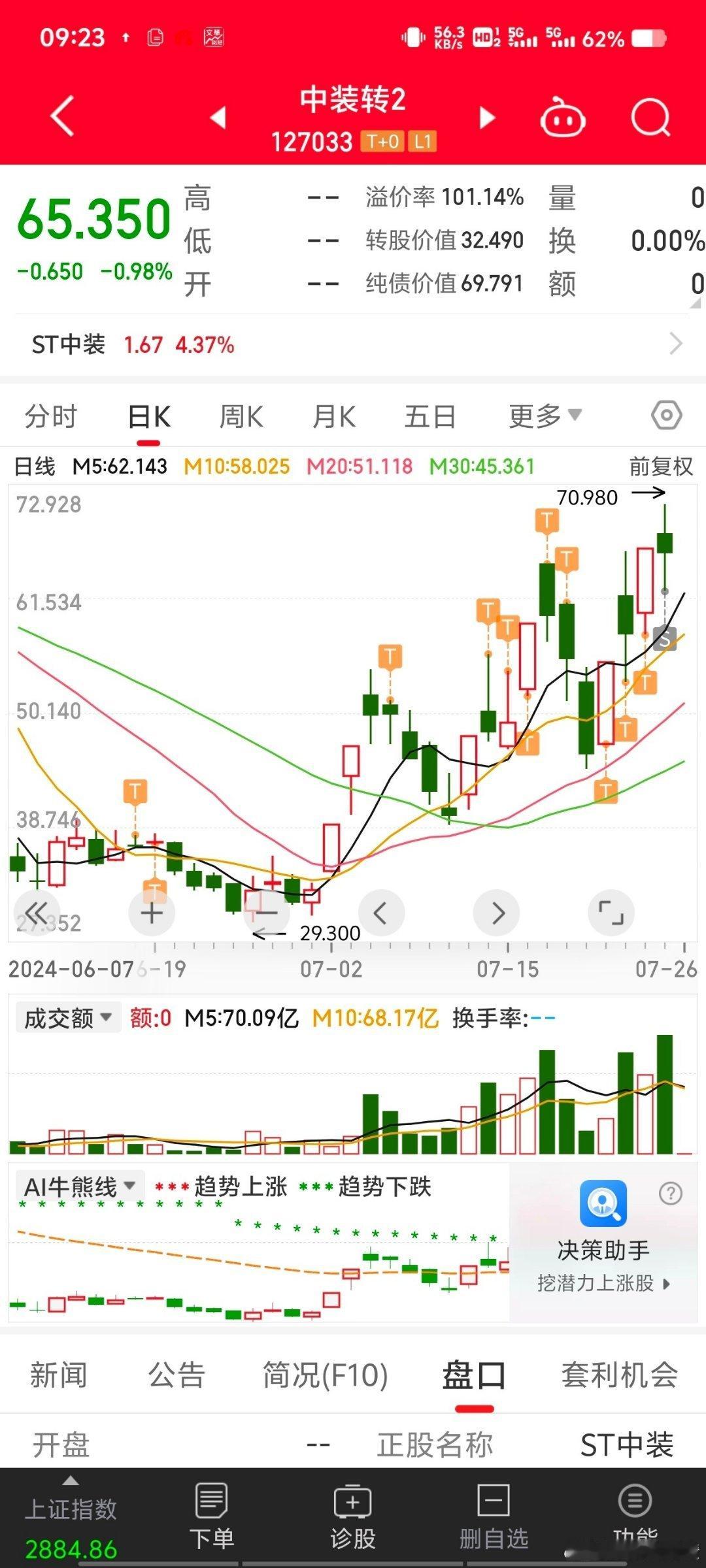
Task: Expand the 更多 chart period dropdown
Action: click(545, 416)
